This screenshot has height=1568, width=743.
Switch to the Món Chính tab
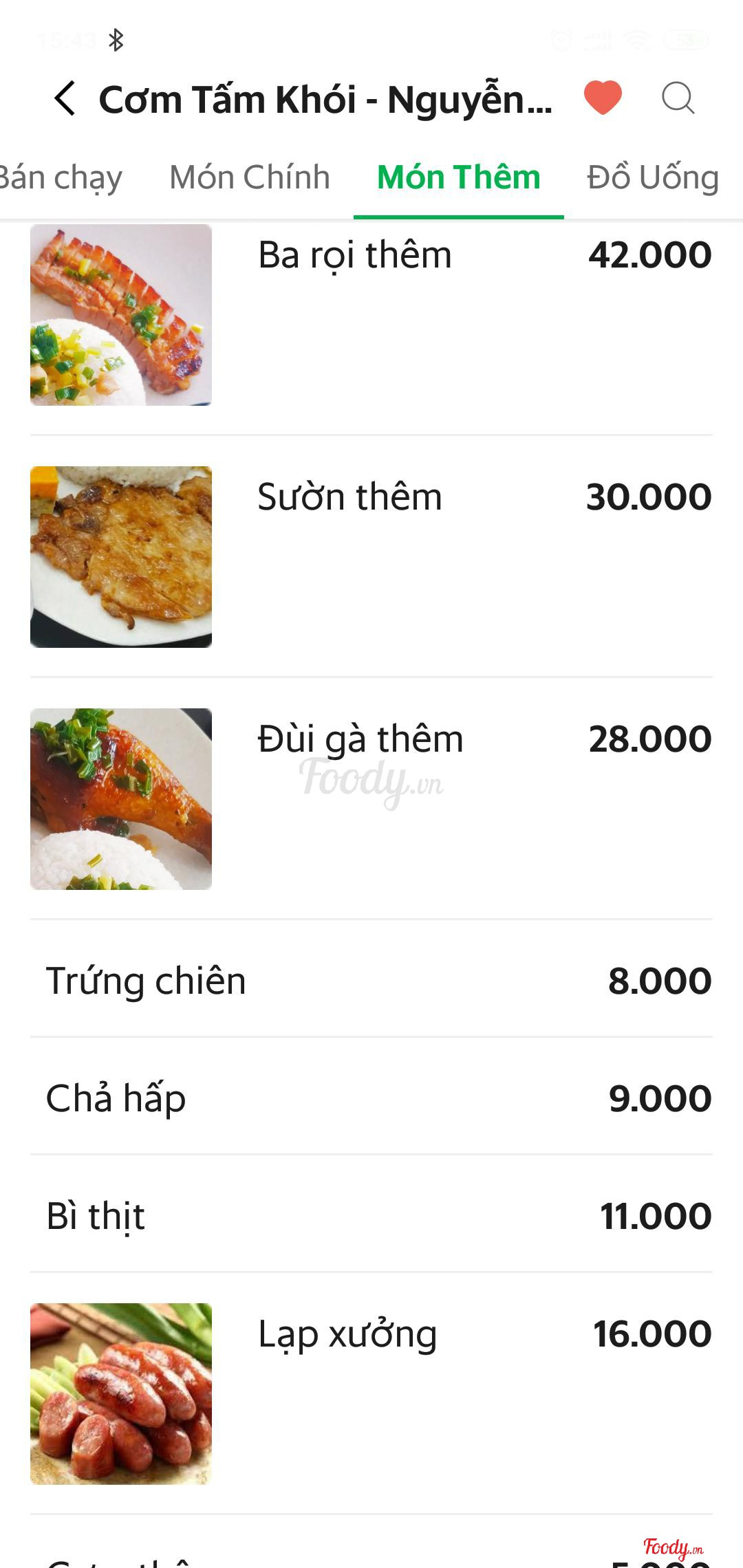pos(250,177)
